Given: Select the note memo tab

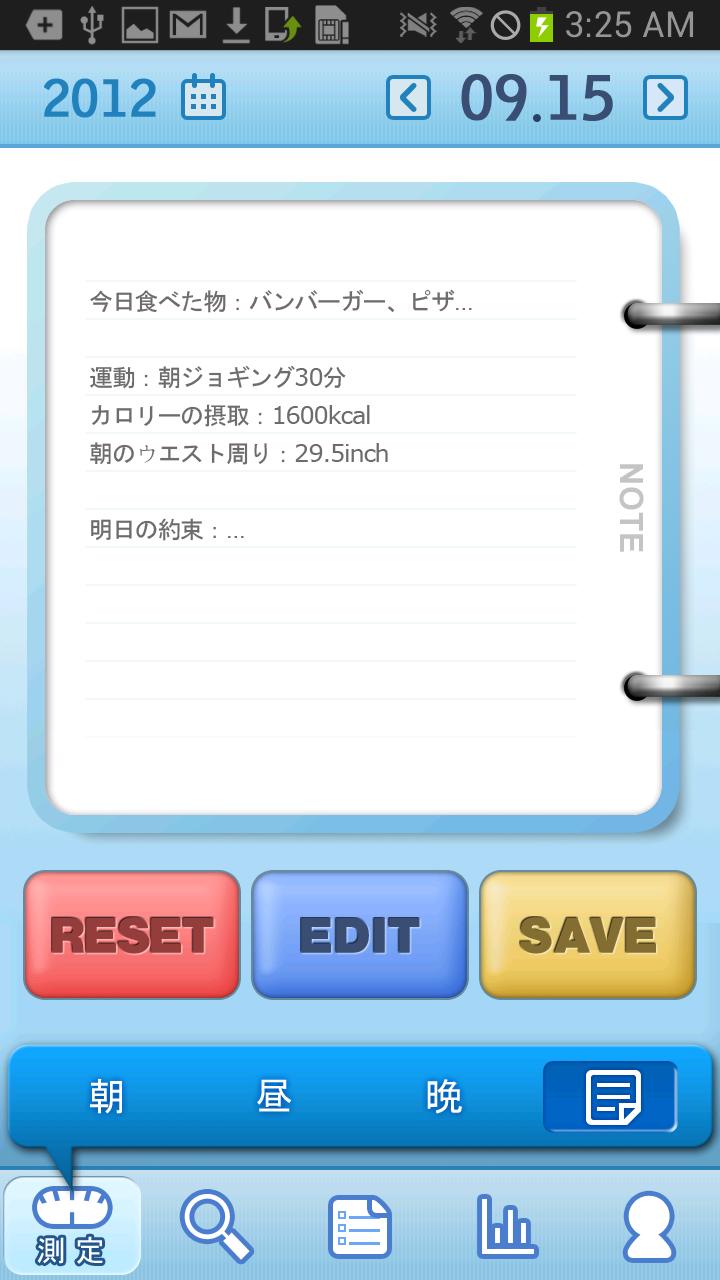Looking at the screenshot, I should [611, 1097].
